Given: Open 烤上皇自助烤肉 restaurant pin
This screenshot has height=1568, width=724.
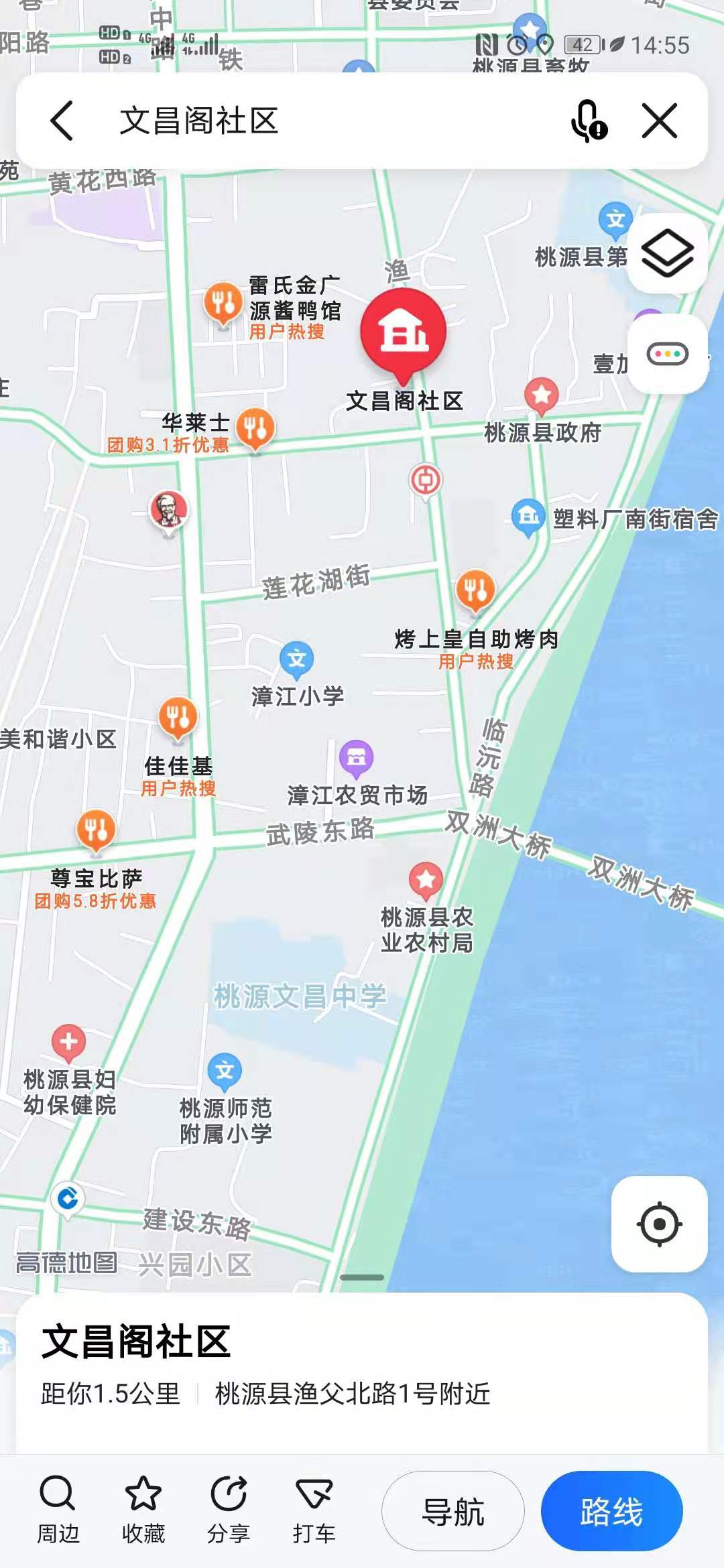Looking at the screenshot, I should click(475, 590).
